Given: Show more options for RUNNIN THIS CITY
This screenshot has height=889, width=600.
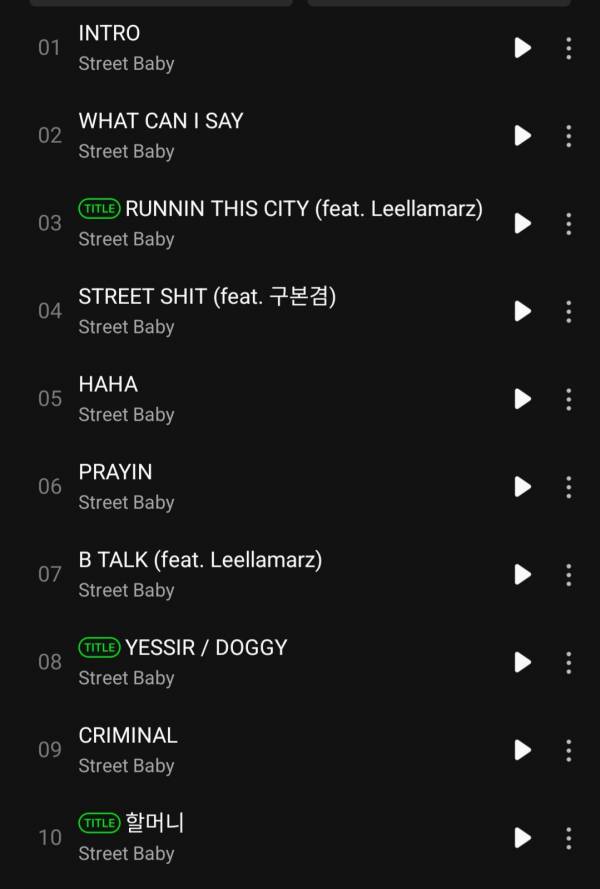Looking at the screenshot, I should pos(568,223).
